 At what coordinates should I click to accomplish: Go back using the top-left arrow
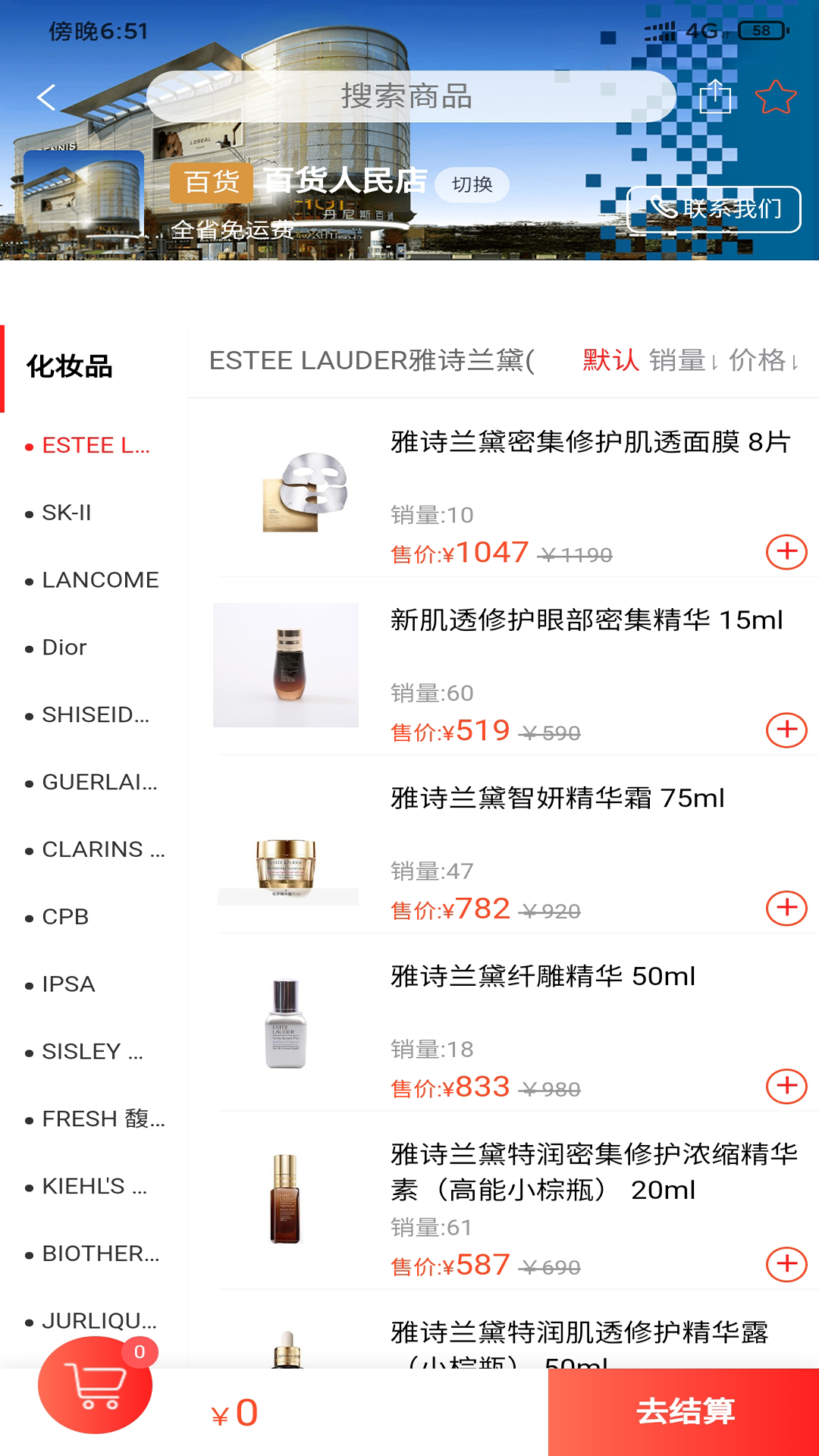[47, 97]
